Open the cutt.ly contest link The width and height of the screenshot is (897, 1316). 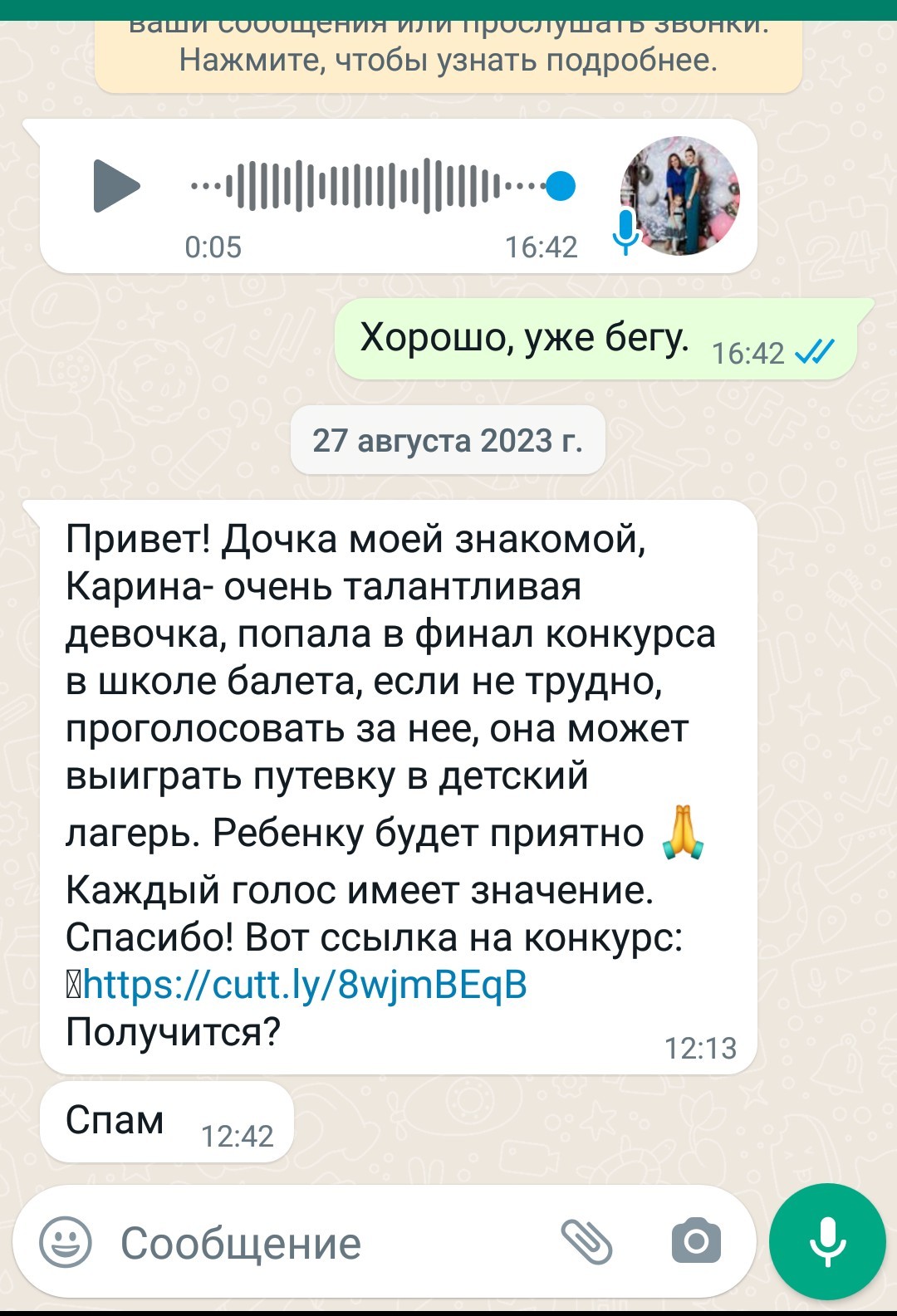(x=305, y=986)
